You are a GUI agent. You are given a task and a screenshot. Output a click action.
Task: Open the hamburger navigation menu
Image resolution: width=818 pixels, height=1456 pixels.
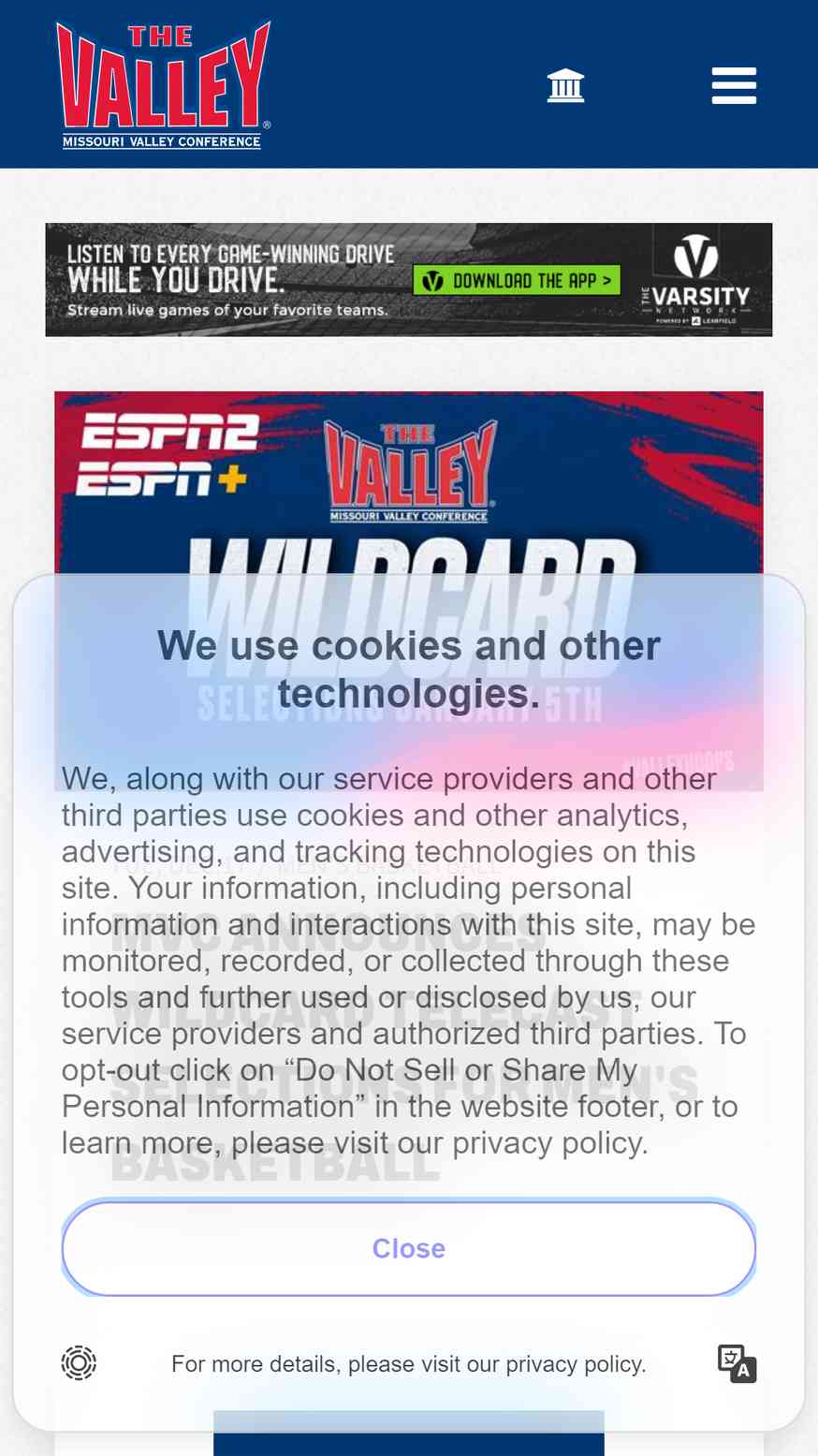734,85
